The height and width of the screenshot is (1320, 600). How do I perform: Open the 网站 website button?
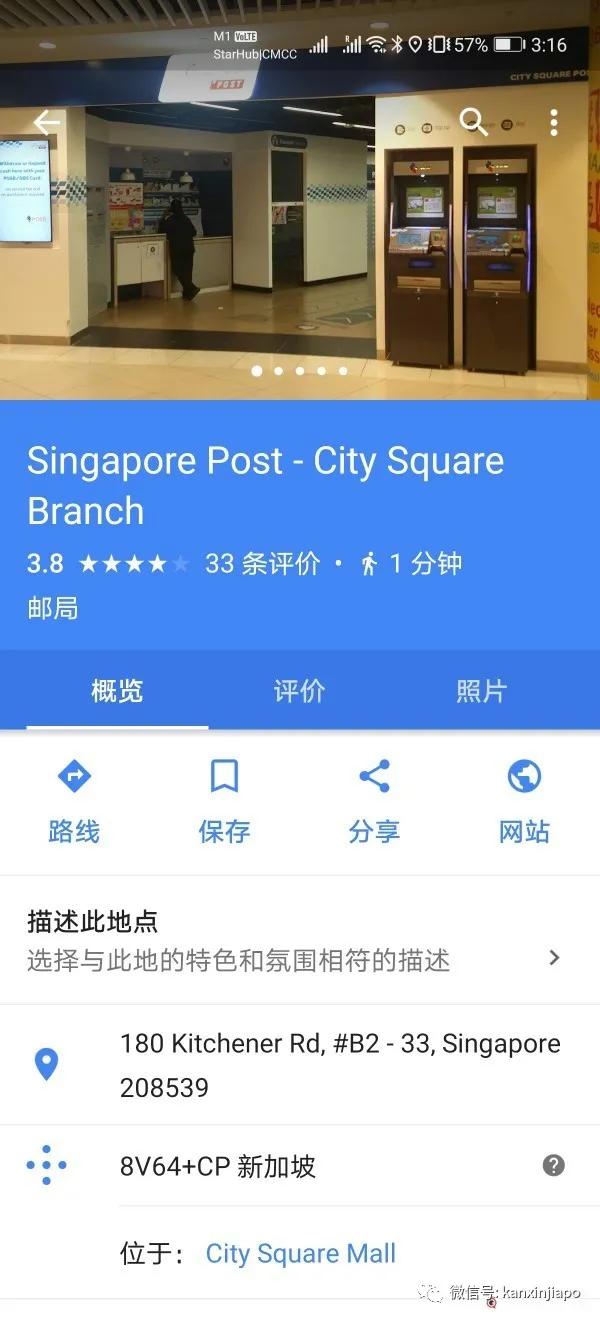(524, 801)
